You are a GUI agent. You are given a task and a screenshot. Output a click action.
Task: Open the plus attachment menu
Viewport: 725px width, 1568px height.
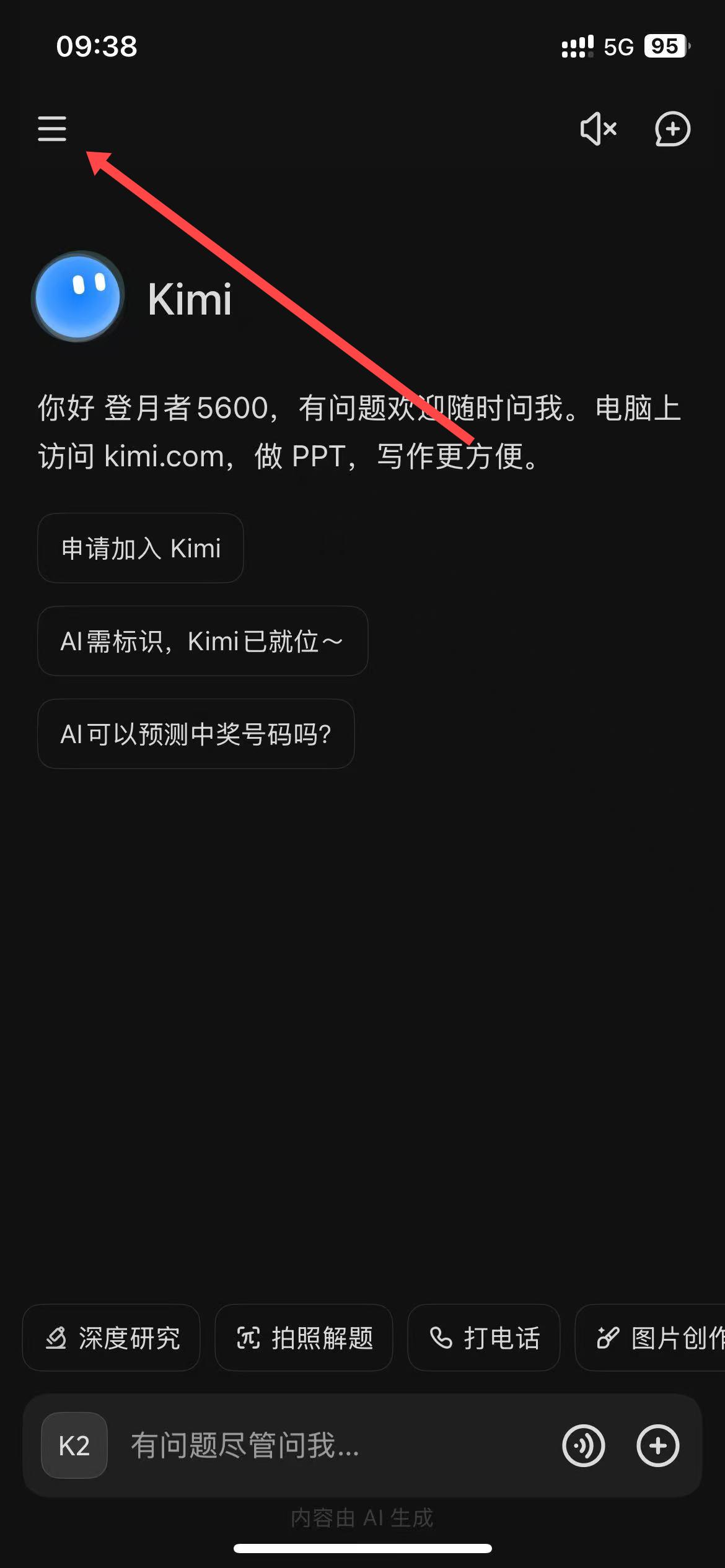[658, 1445]
